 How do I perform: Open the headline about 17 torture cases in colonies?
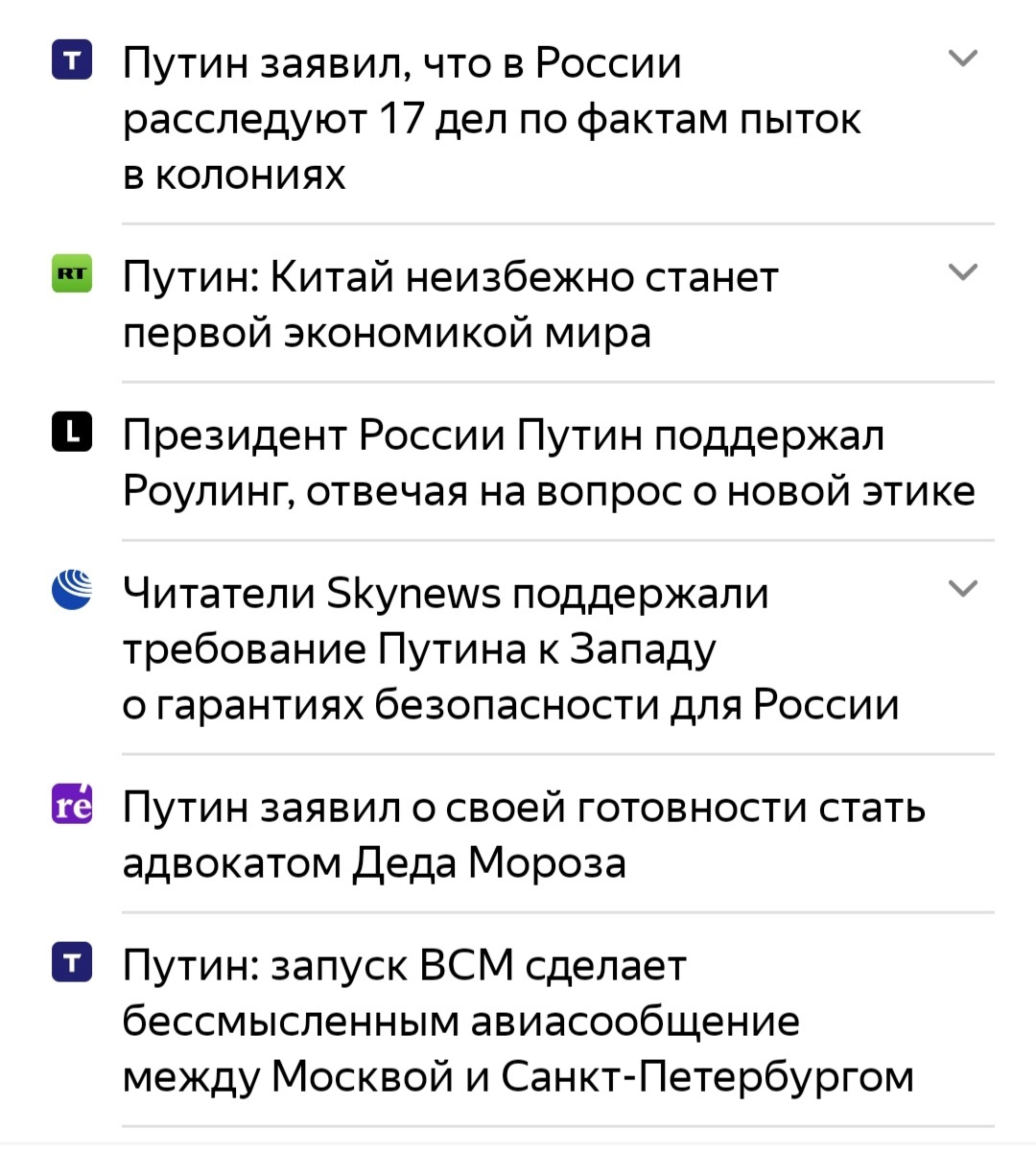491,119
